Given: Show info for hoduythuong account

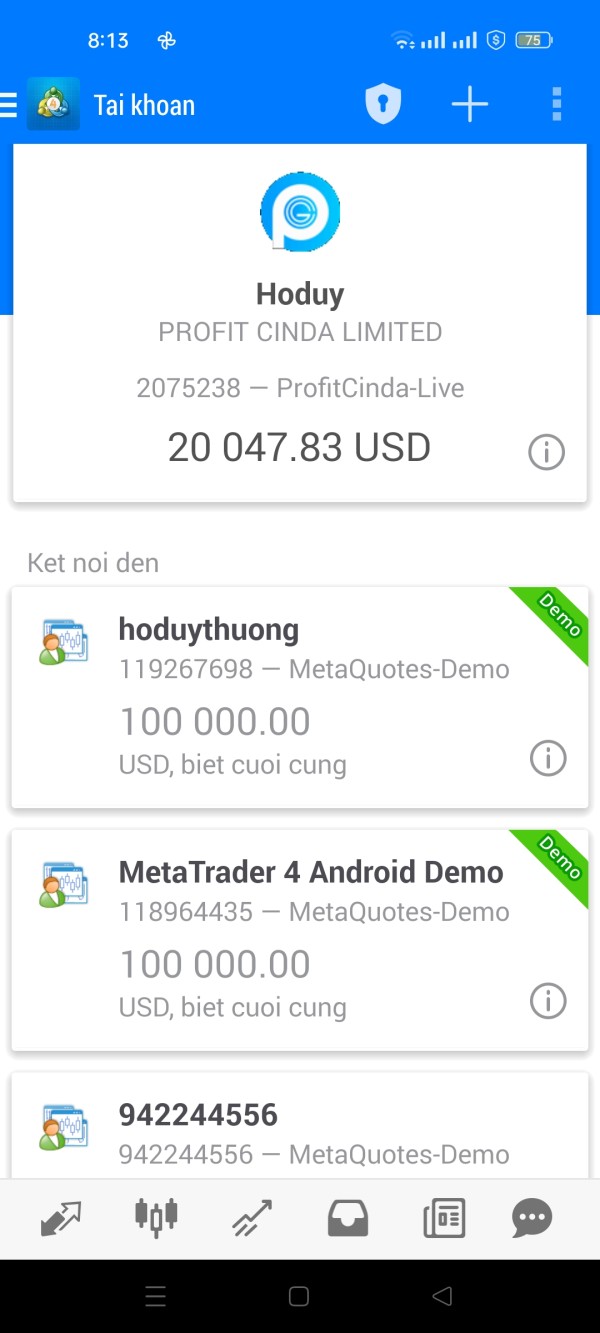Looking at the screenshot, I should [547, 759].
